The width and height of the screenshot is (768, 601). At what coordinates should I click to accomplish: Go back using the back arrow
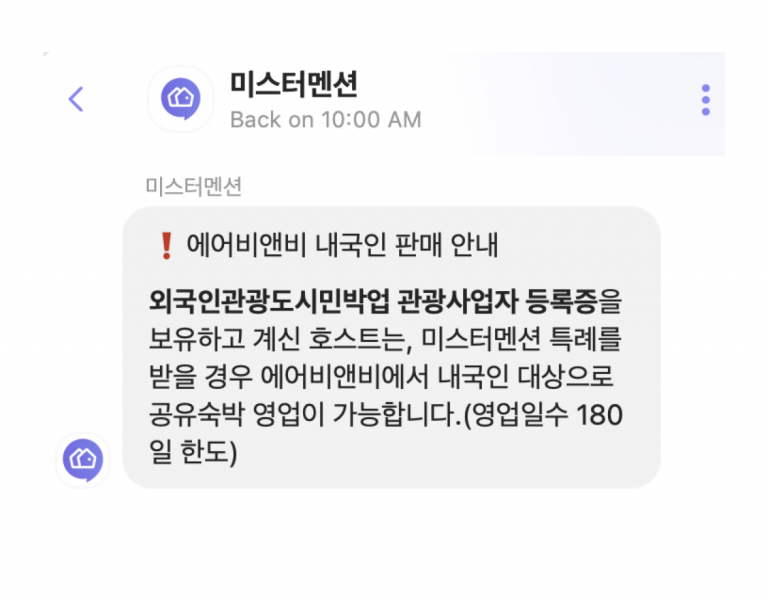pyautogui.click(x=76, y=99)
